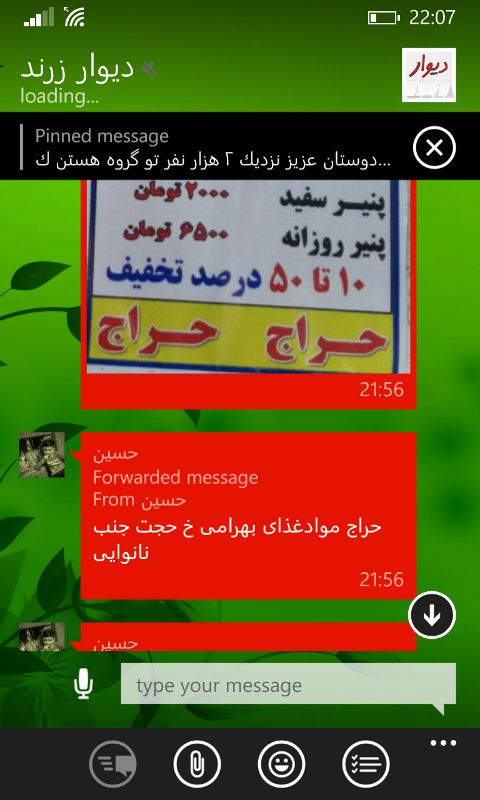The width and height of the screenshot is (480, 800).
Task: Jump to latest messages with down arrow
Action: [x=432, y=615]
